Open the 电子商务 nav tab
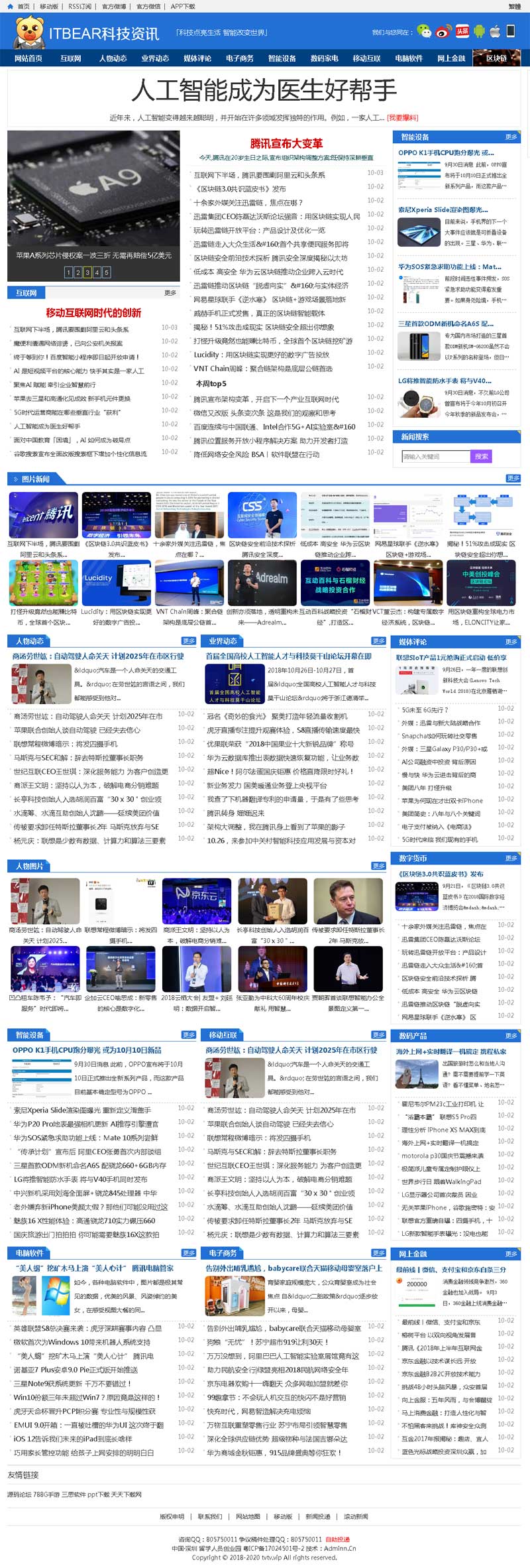This screenshot has width=530, height=1568. [239, 58]
